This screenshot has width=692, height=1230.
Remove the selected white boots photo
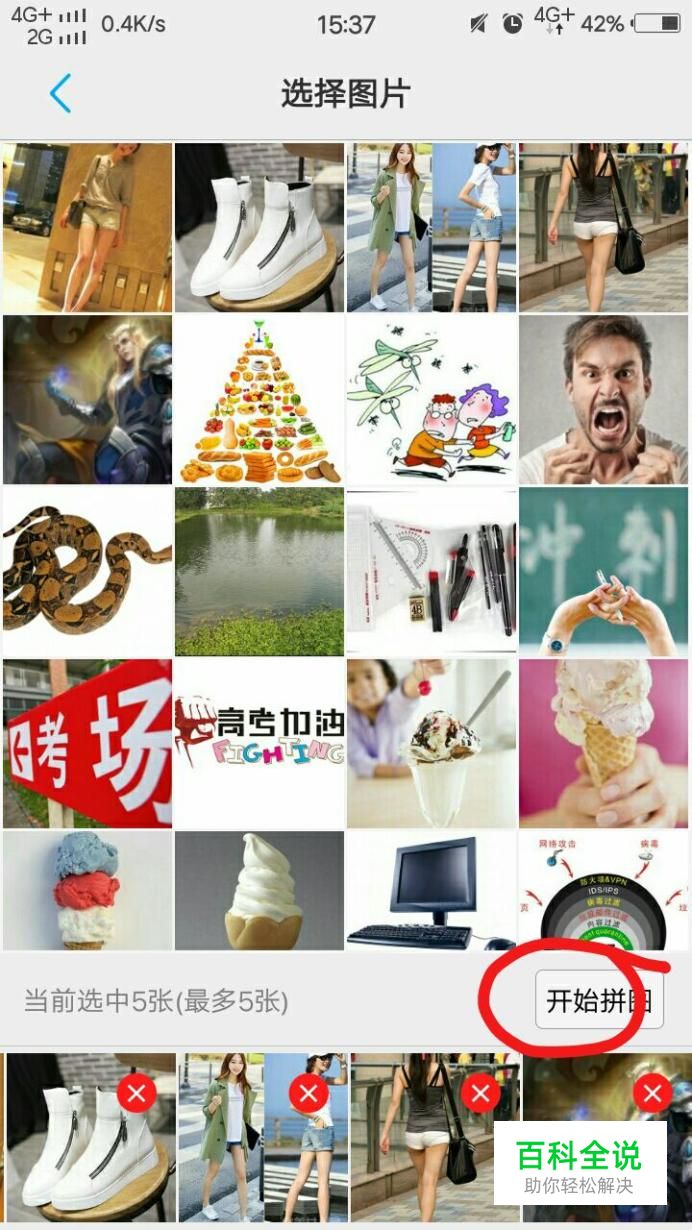point(136,1094)
